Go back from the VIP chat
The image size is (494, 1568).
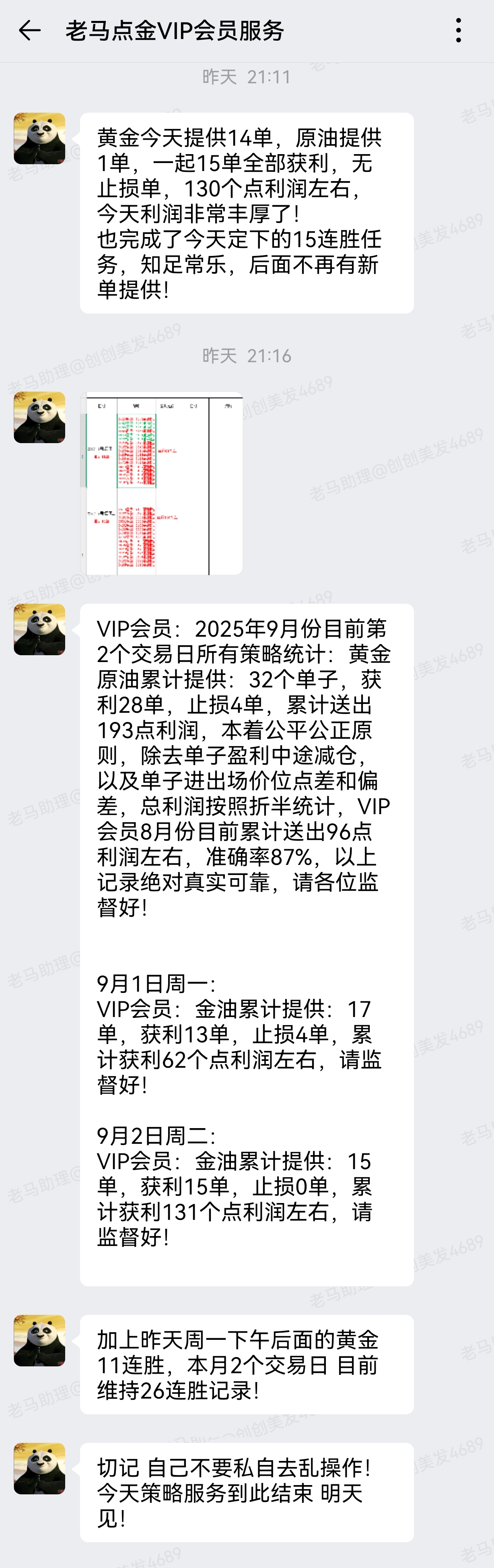[x=29, y=31]
